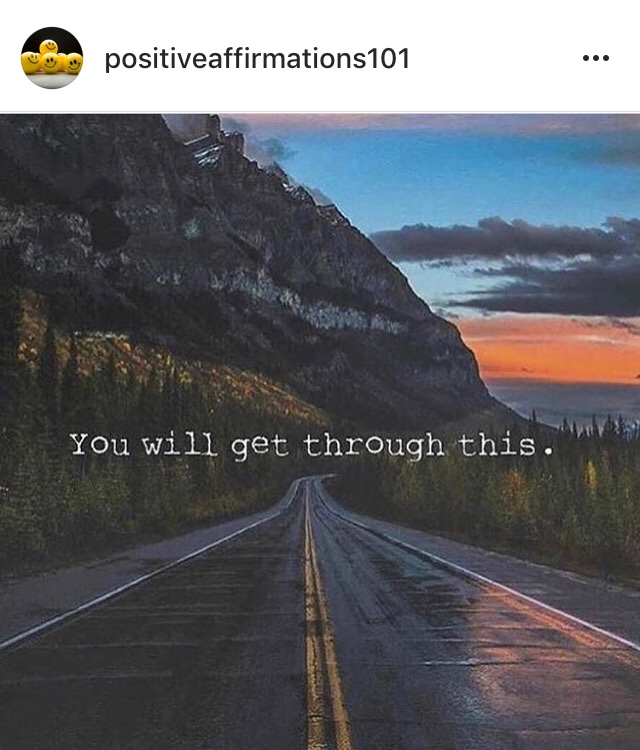Tap the positiveaffirmations101 username
The image size is (640, 750).
click(257, 59)
